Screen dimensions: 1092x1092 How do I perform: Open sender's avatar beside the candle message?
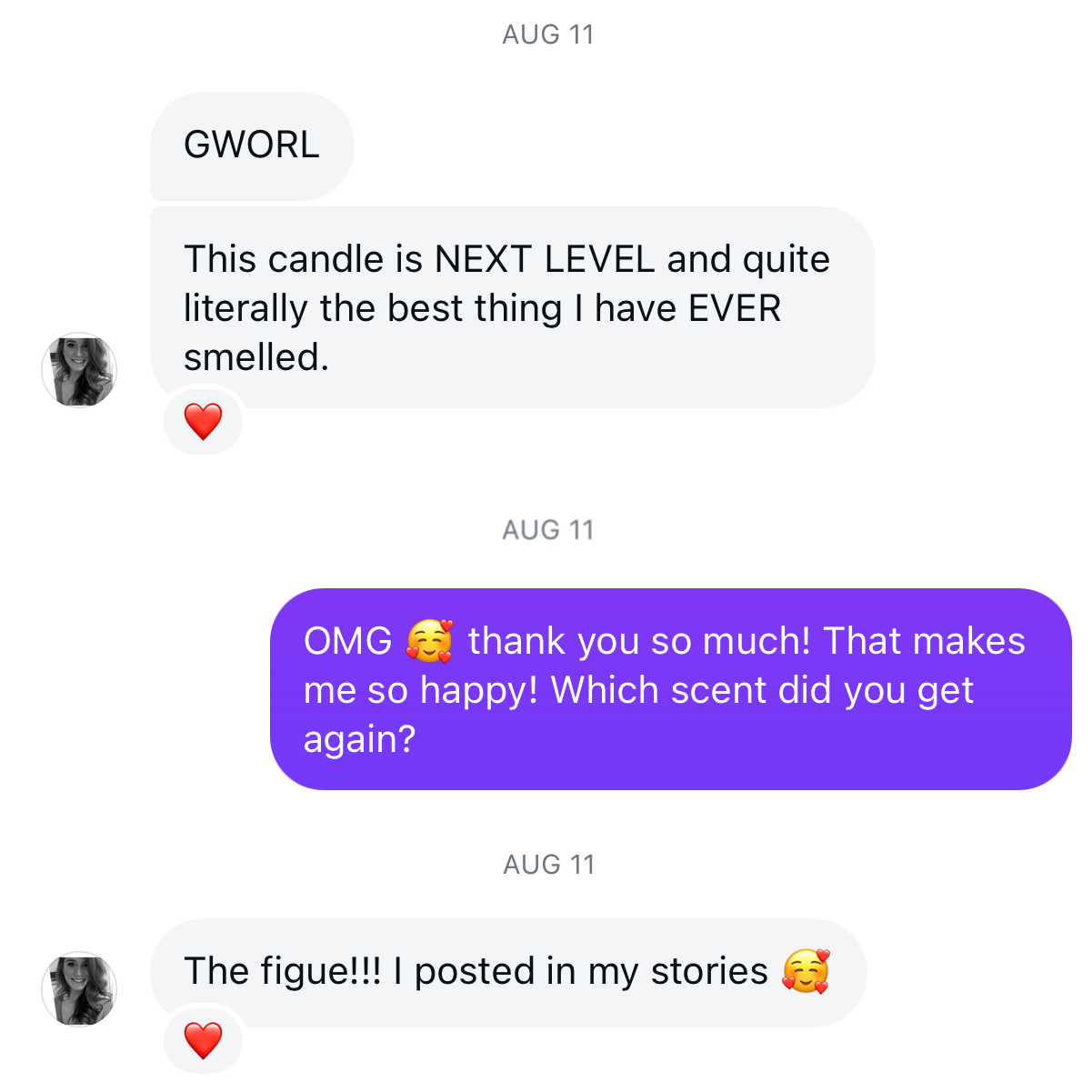[x=79, y=370]
